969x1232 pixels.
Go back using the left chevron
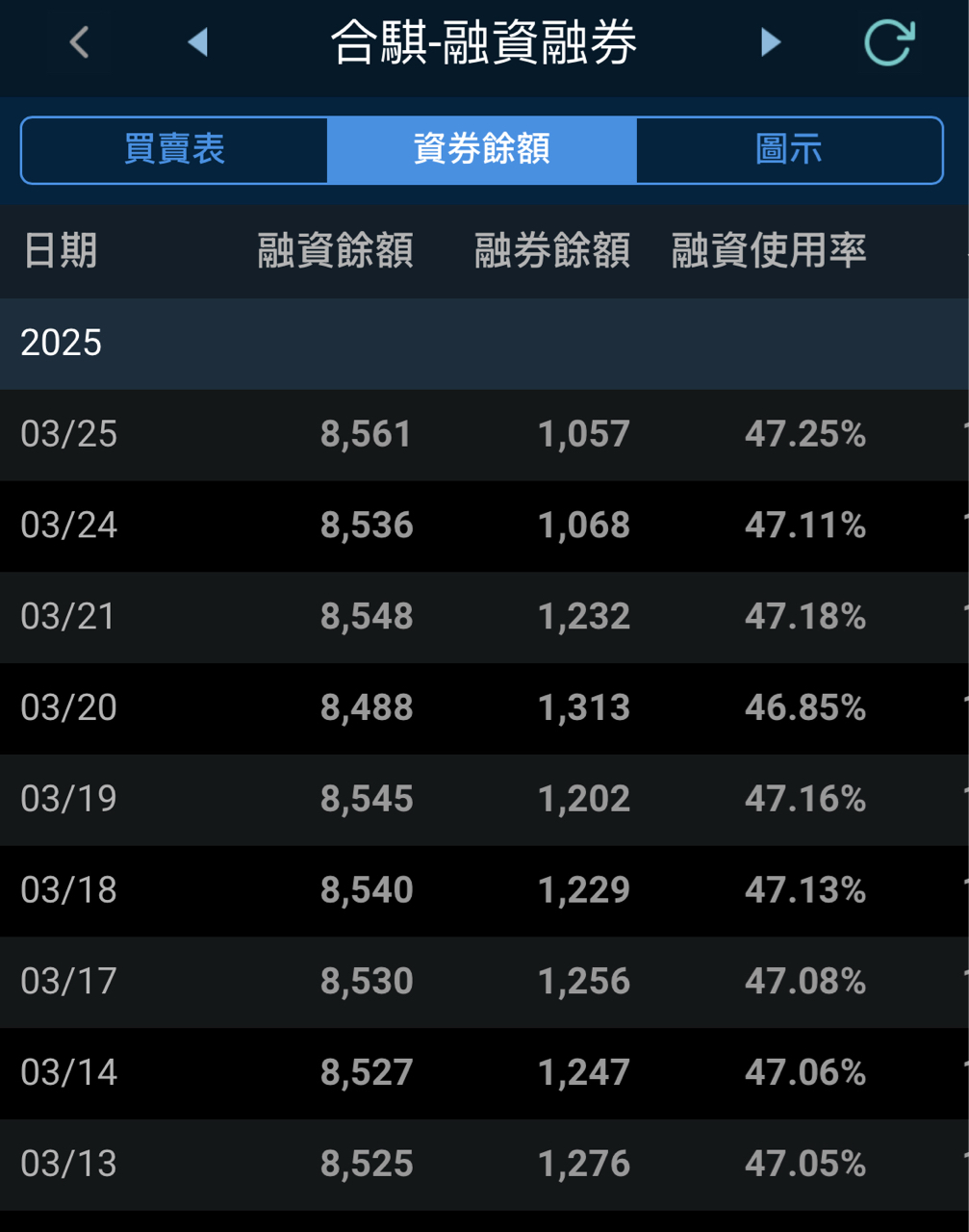80,42
